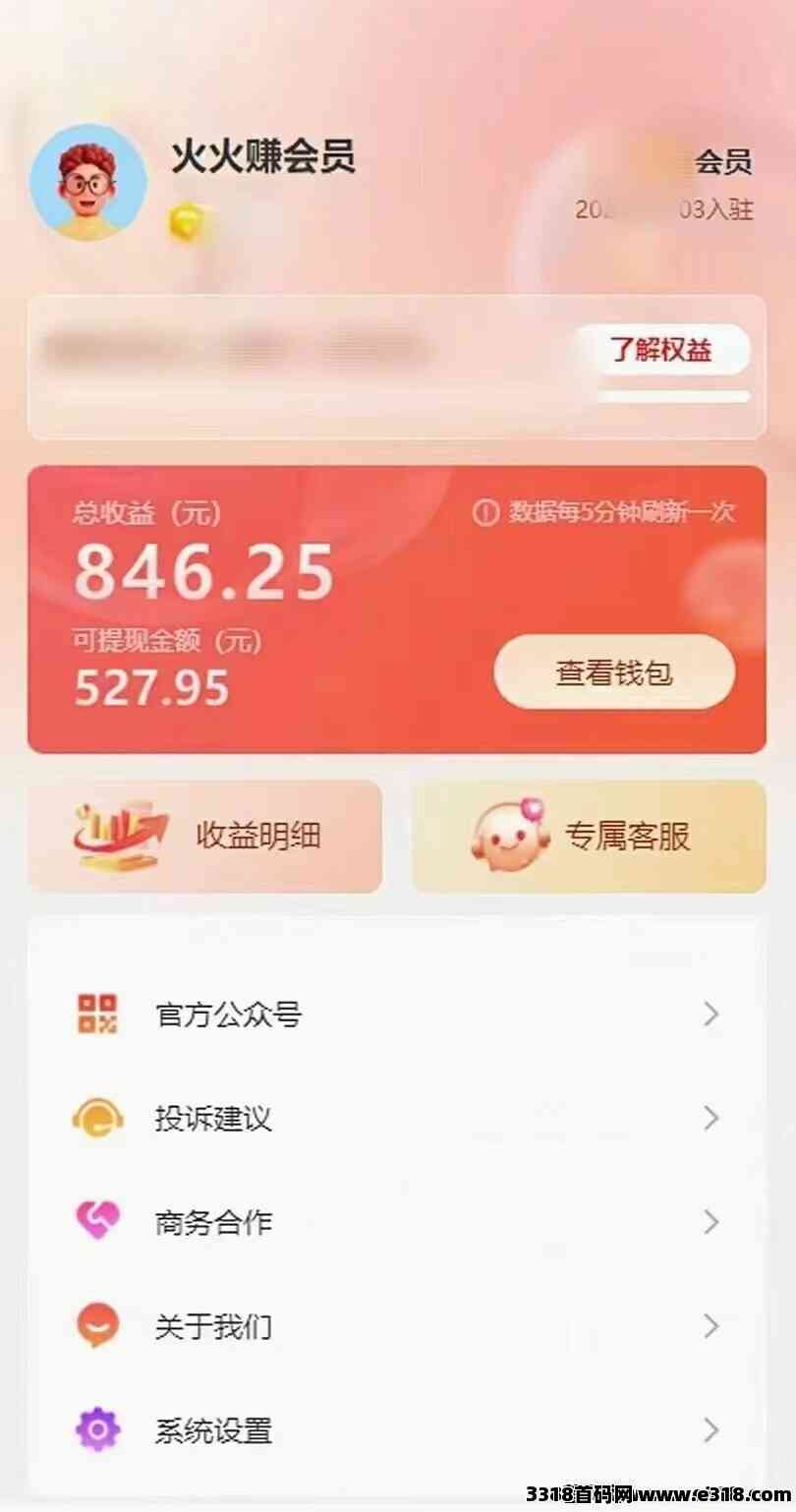This screenshot has width=796, height=1512.
Task: Open the 官方公众号 row
Action: pos(397,1015)
